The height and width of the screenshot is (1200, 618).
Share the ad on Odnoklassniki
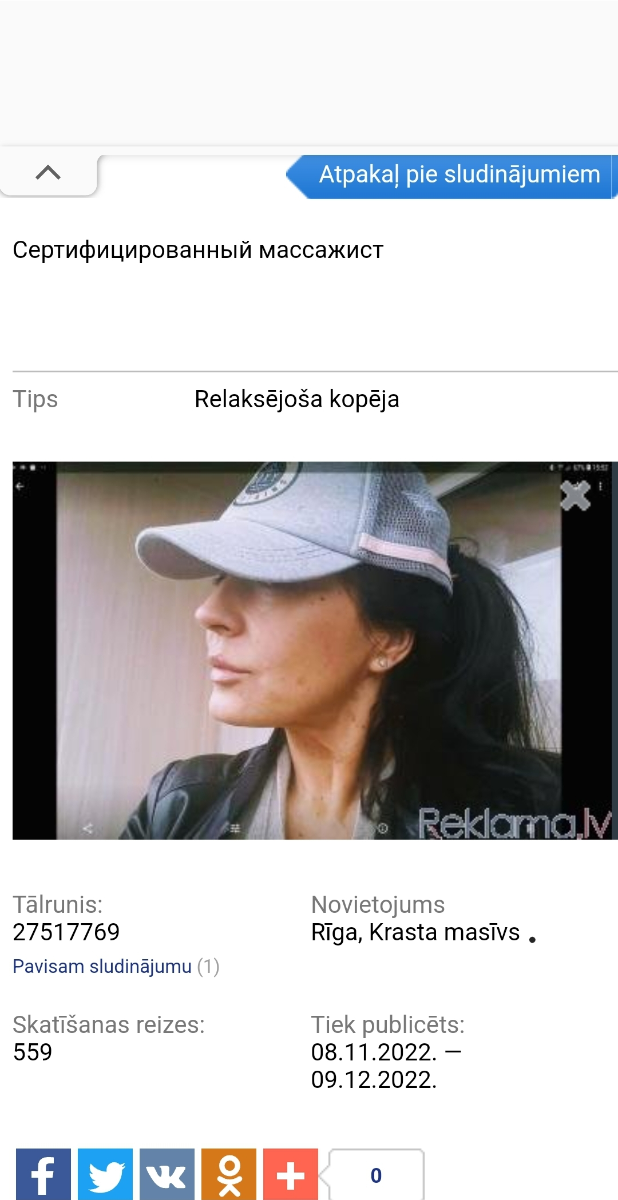coord(229,1175)
